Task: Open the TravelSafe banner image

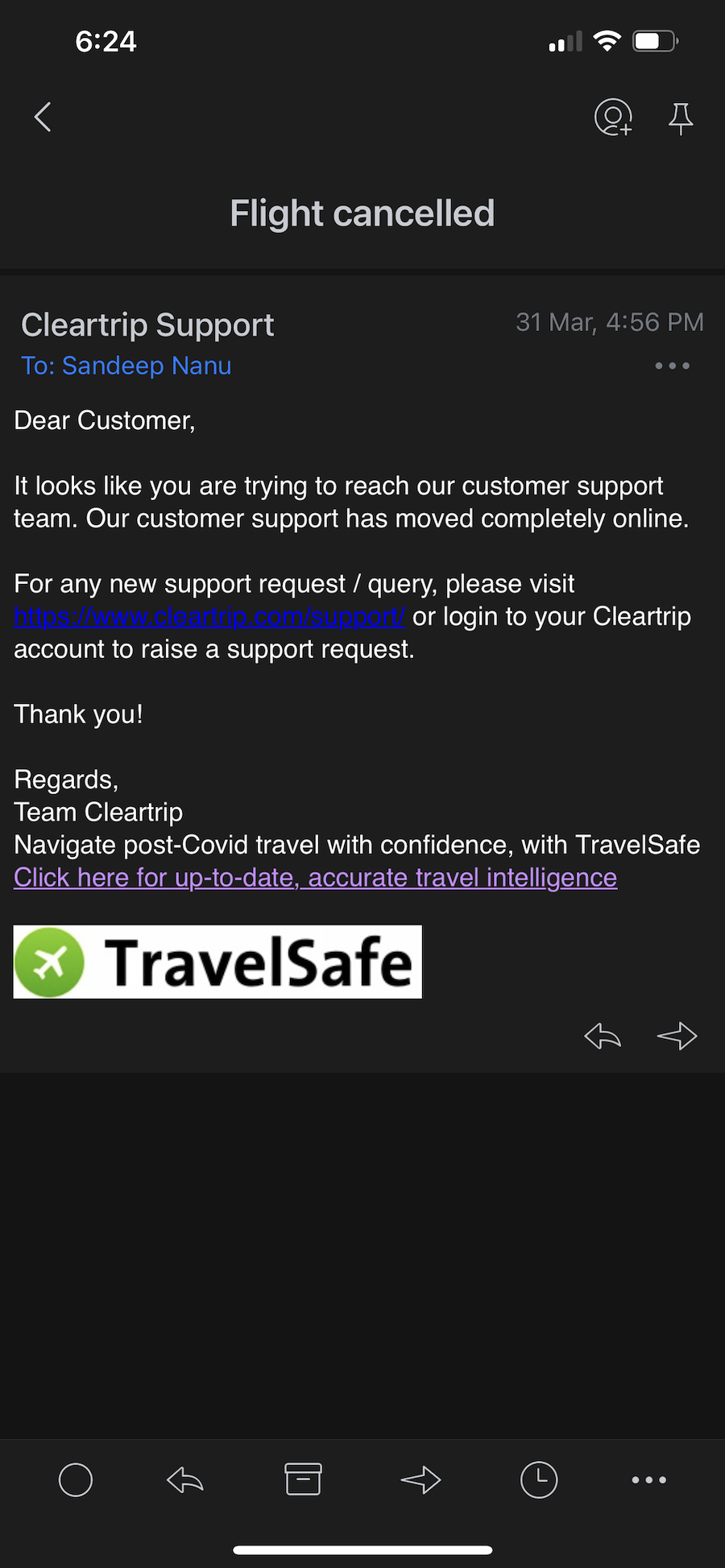Action: (217, 962)
